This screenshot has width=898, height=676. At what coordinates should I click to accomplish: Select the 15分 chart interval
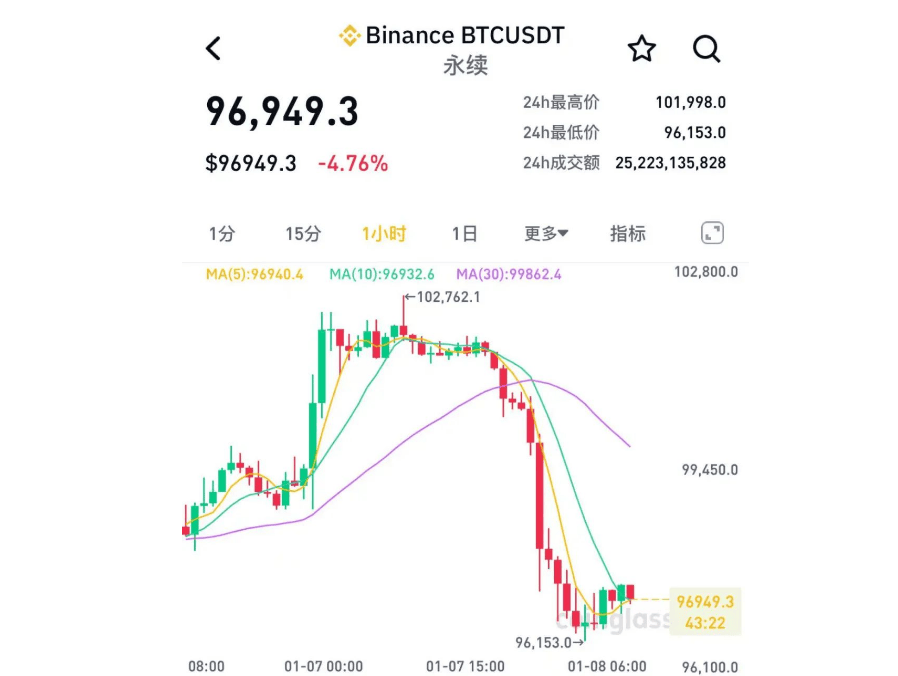pyautogui.click(x=303, y=234)
